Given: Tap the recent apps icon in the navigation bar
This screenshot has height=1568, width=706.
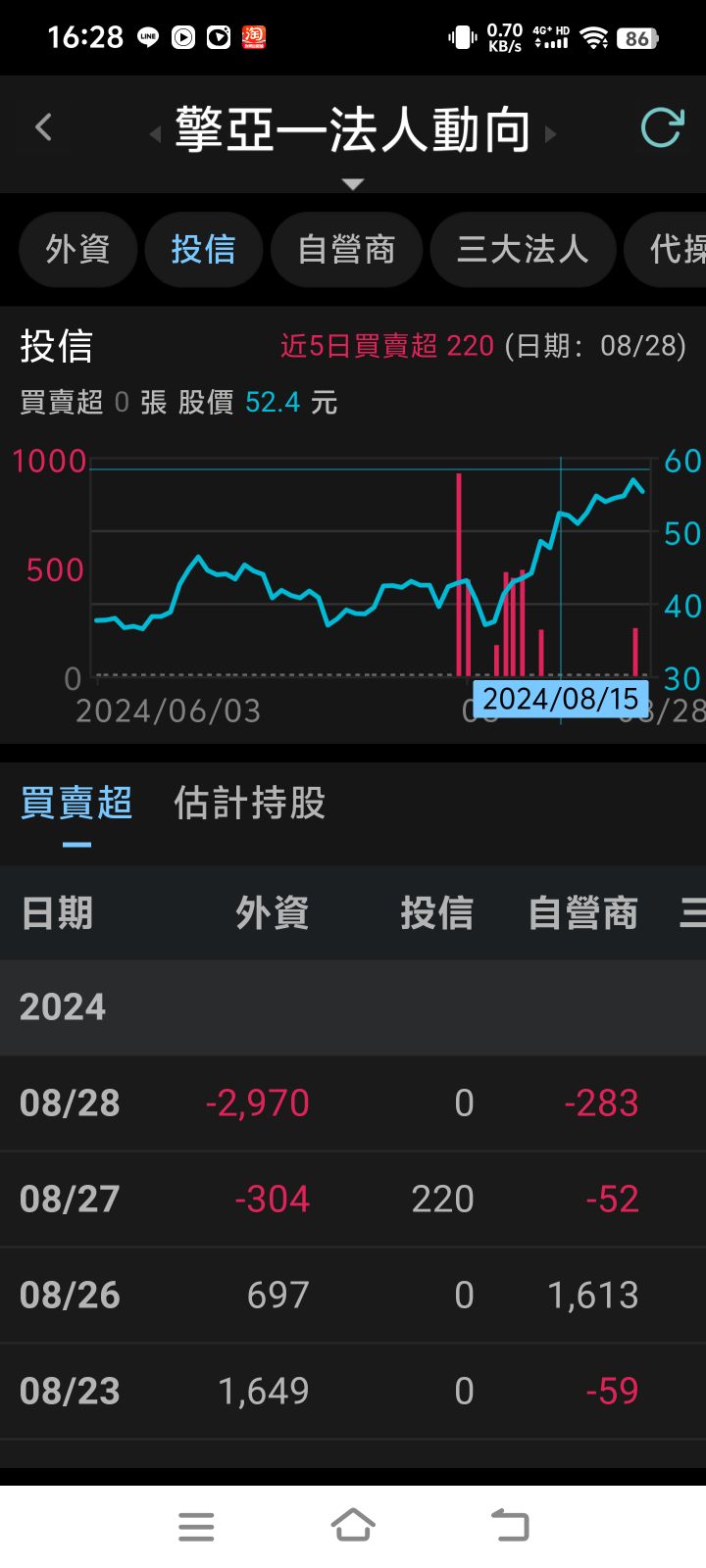Looking at the screenshot, I should click(x=196, y=1525).
